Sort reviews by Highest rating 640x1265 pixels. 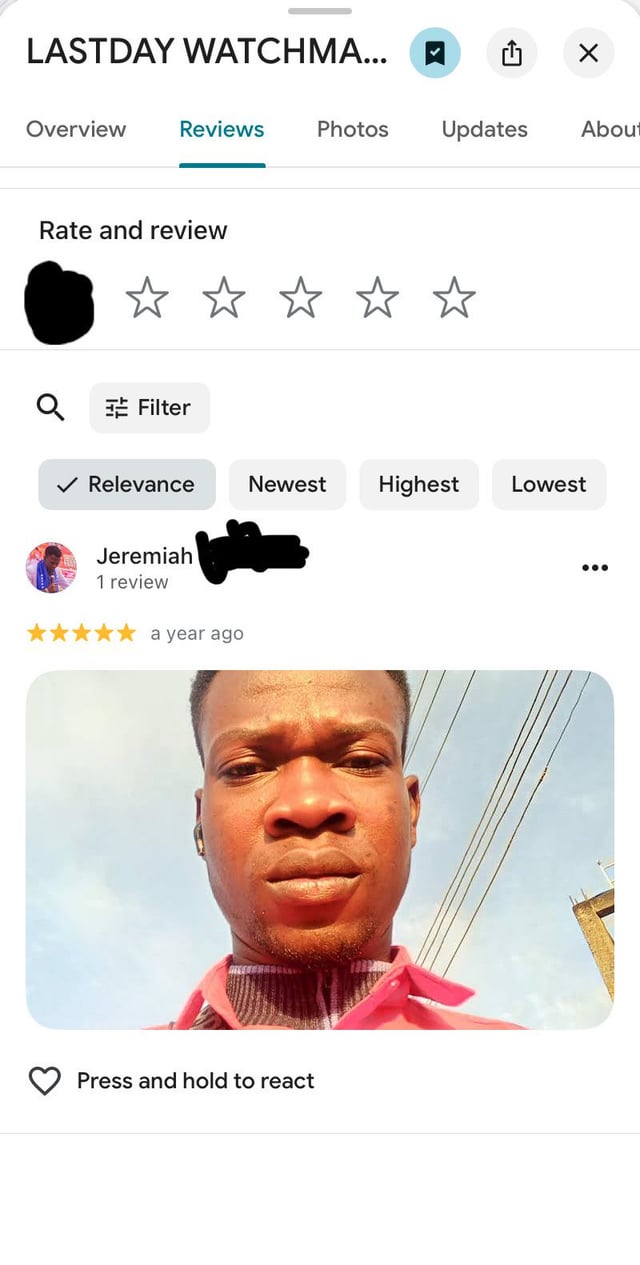[418, 484]
